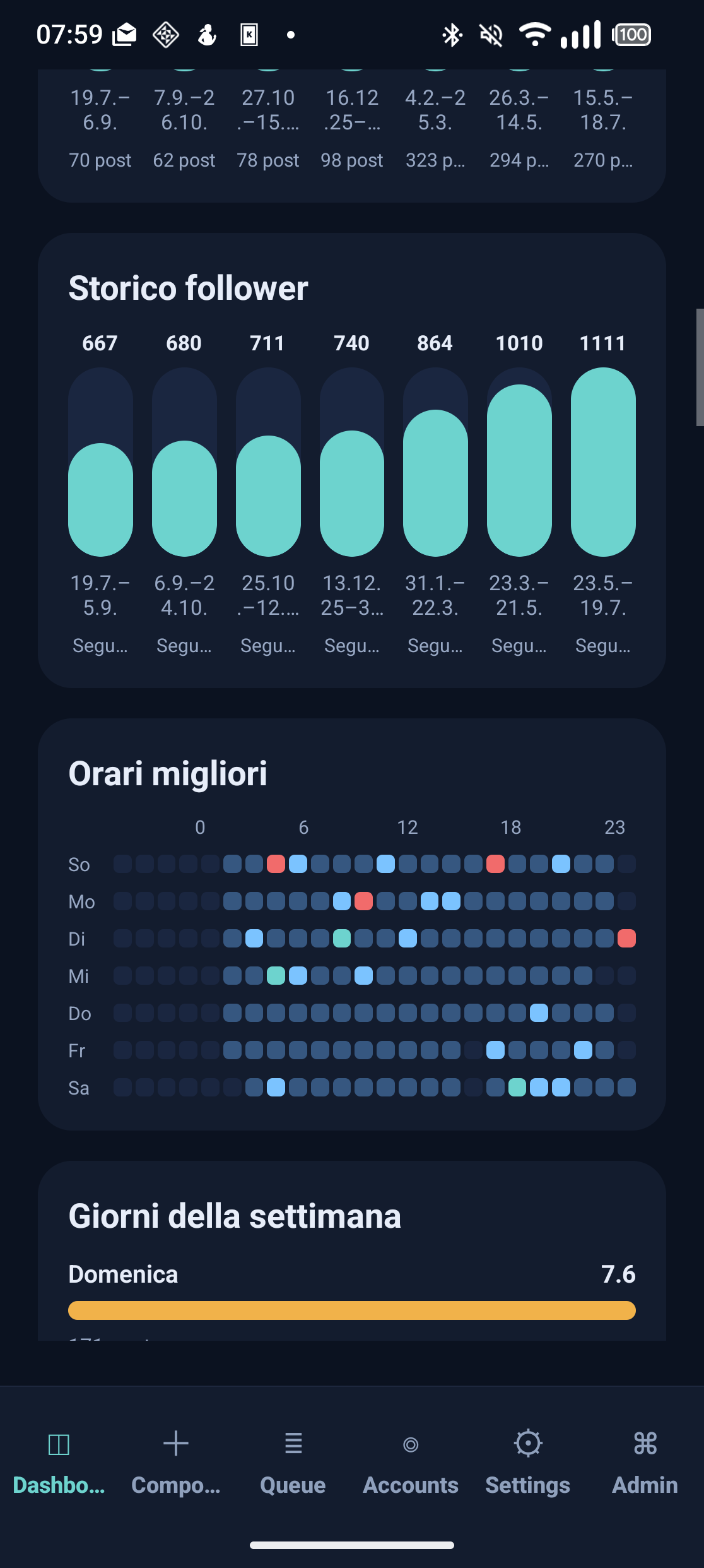704x1568 pixels.
Task: Switch to the Compose tab
Action: pyautogui.click(x=176, y=1463)
